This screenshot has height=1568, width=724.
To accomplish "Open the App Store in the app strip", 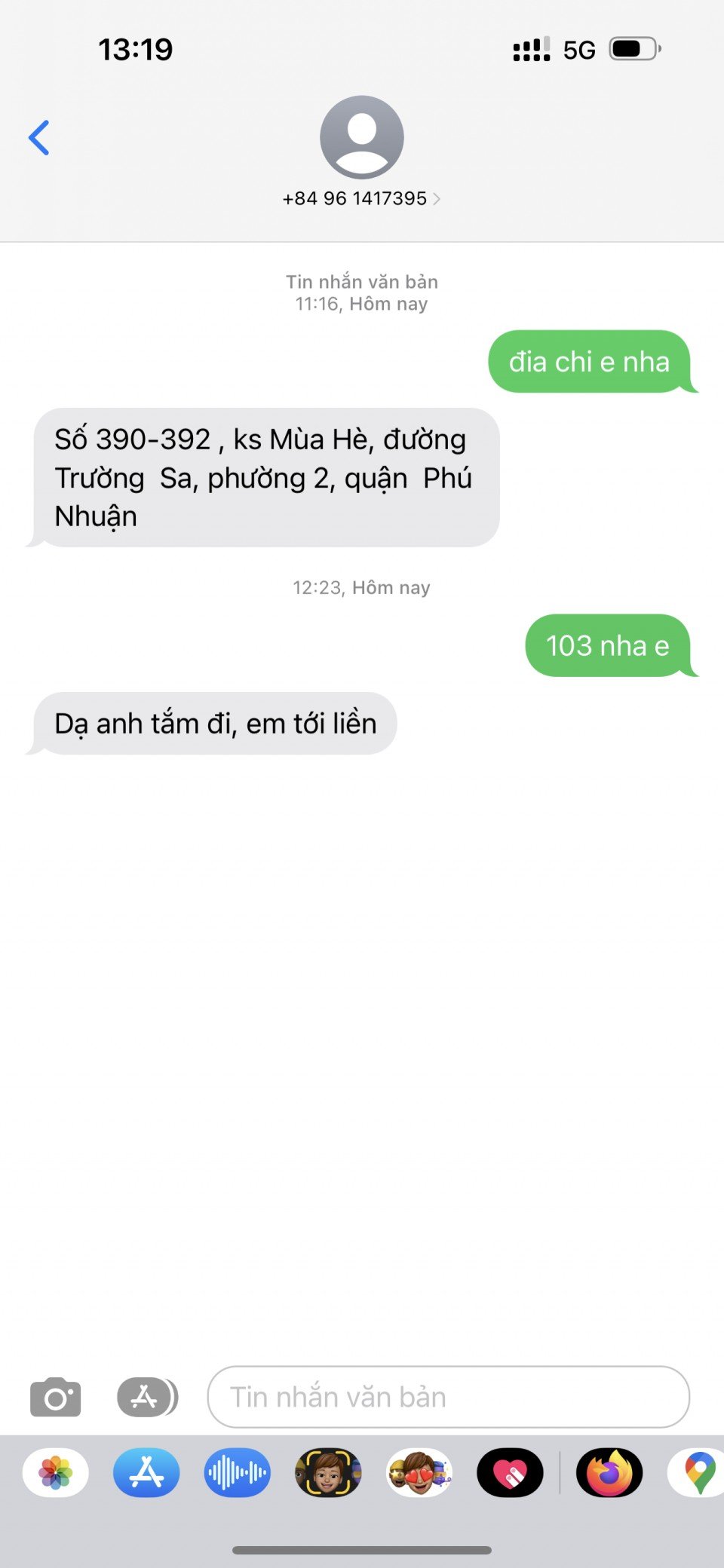I will (x=146, y=1472).
